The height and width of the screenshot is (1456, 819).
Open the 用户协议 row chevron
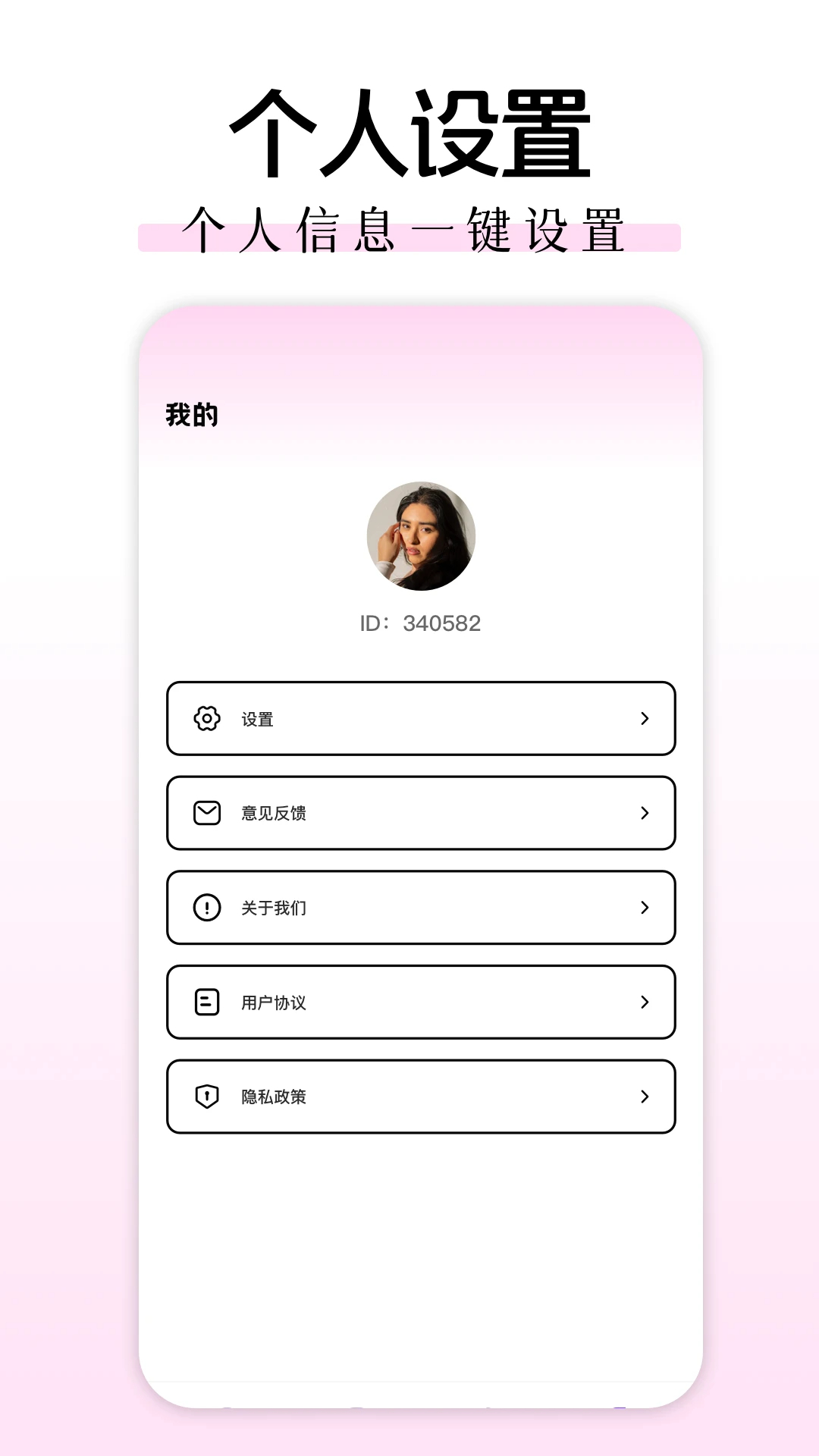(644, 1003)
